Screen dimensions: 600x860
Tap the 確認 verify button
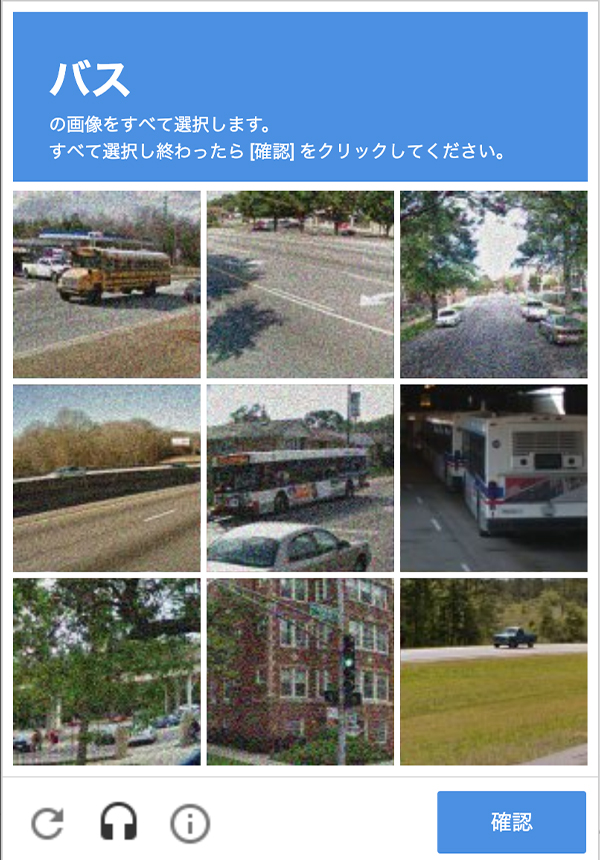click(511, 822)
